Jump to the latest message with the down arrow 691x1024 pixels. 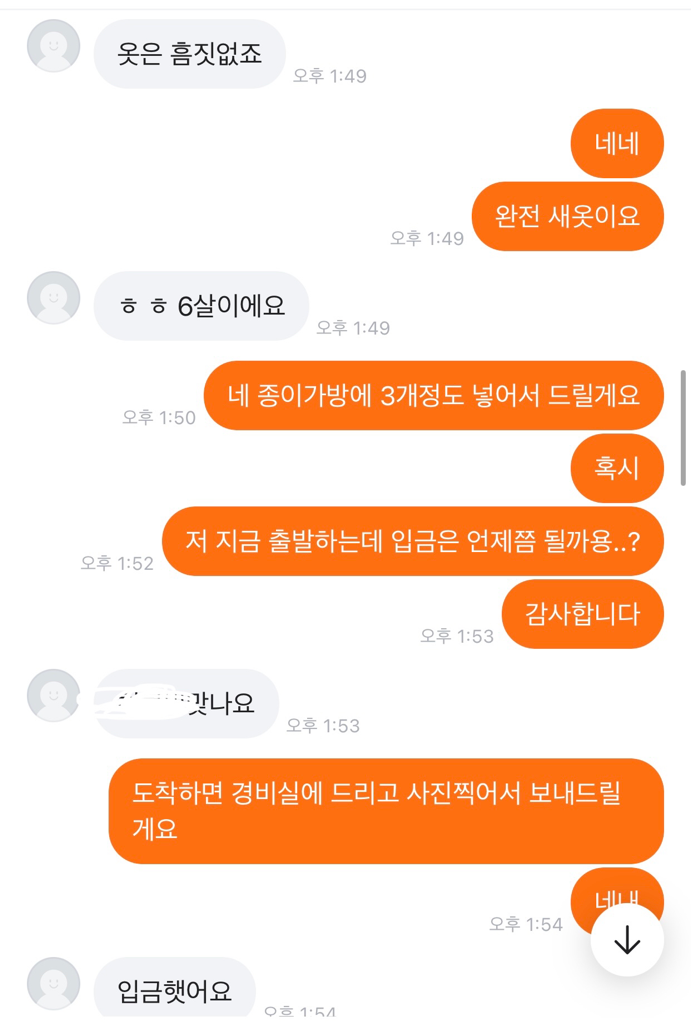tap(627, 940)
